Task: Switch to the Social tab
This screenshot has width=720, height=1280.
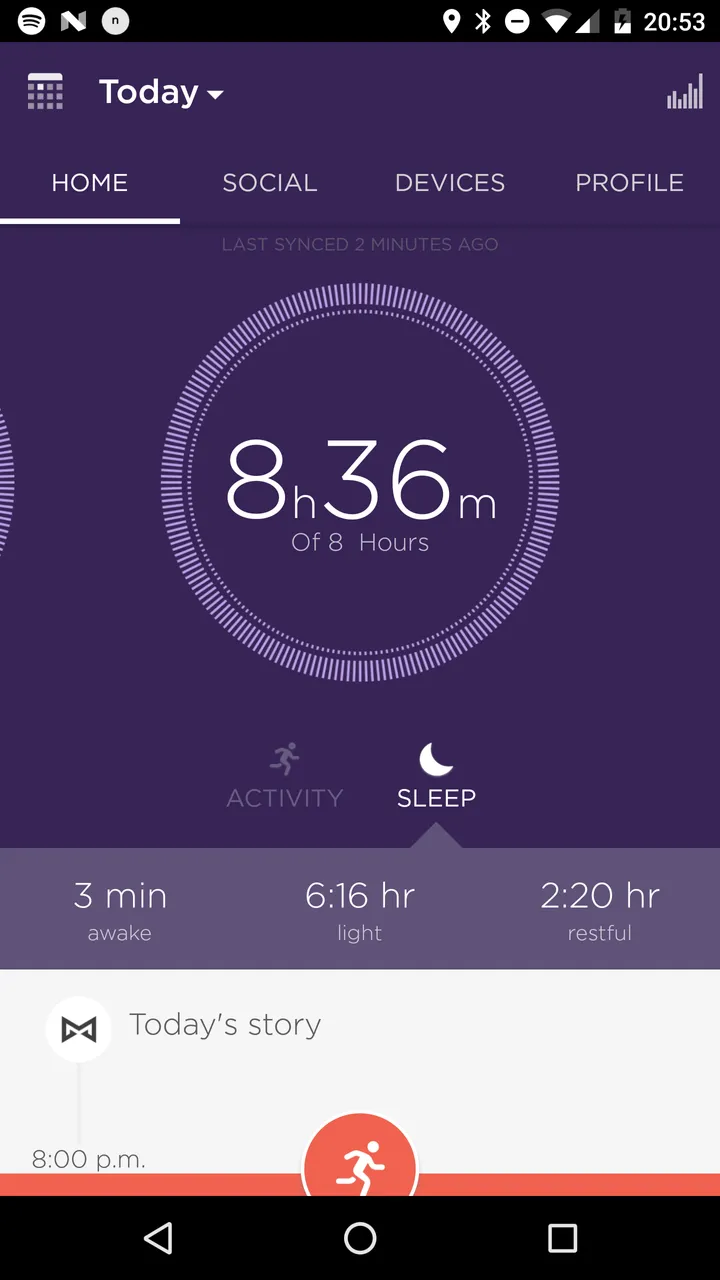Action: [x=270, y=183]
